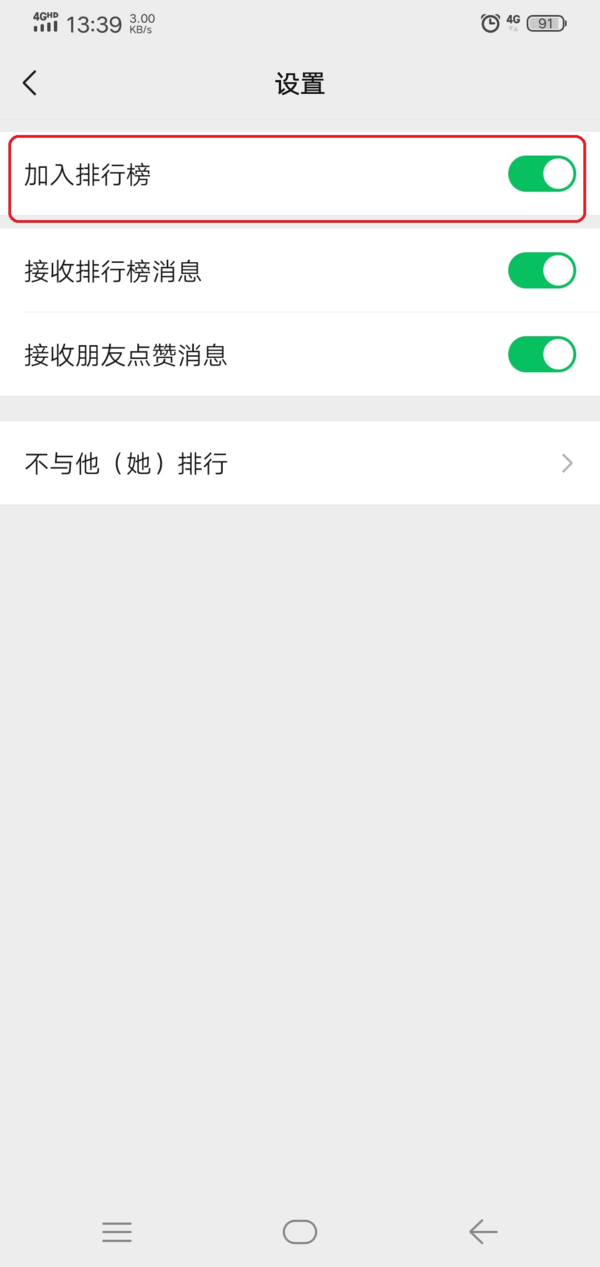This screenshot has height=1267, width=600.
Task: Go back from the 设置 page
Action: 30,83
